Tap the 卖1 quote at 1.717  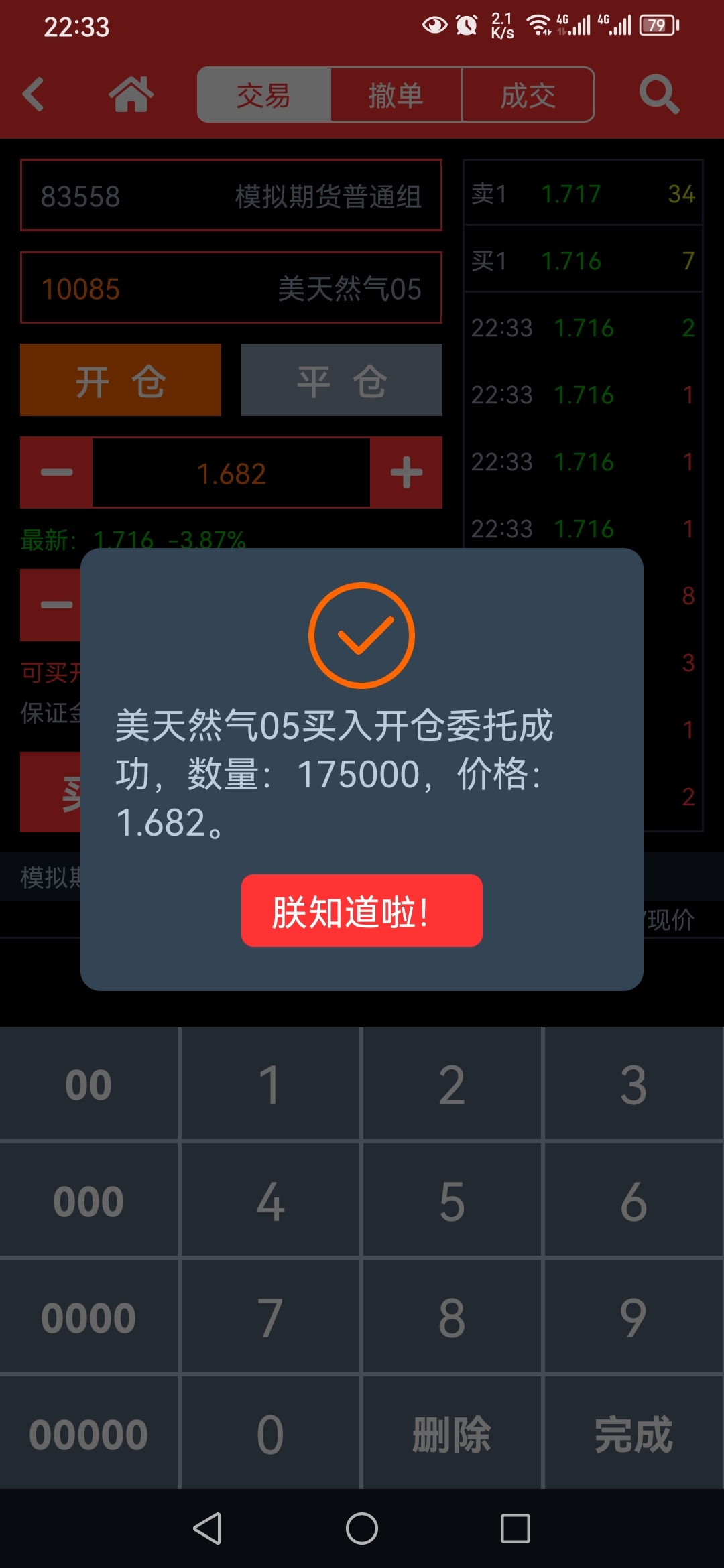(x=583, y=193)
